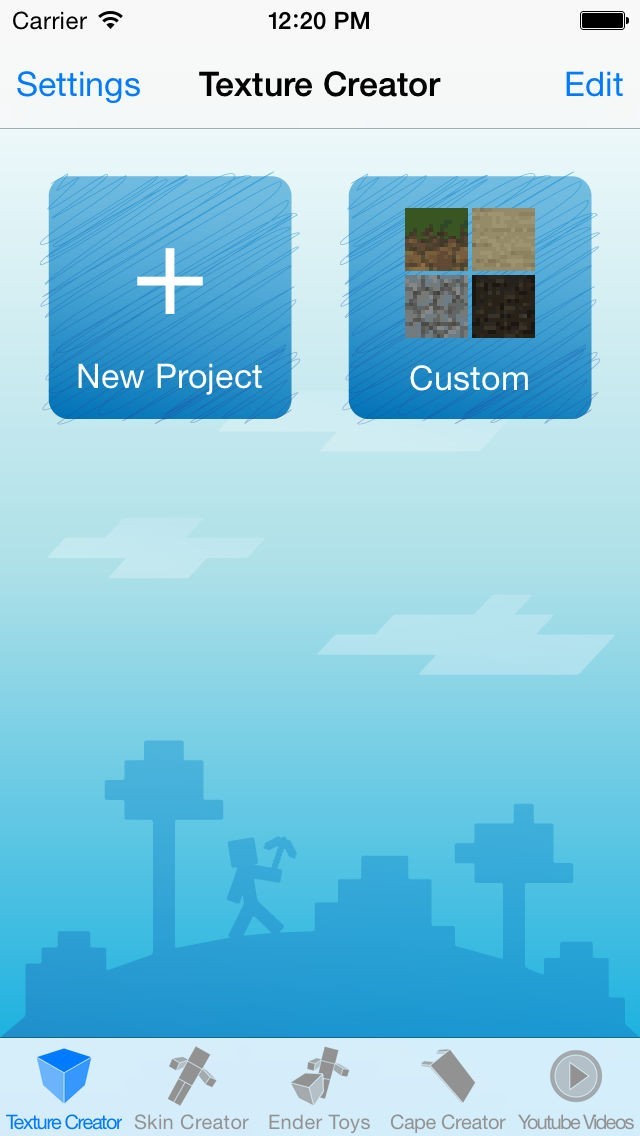The width and height of the screenshot is (640, 1136).
Task: Select the Texture Creator tab
Action: tap(64, 1090)
